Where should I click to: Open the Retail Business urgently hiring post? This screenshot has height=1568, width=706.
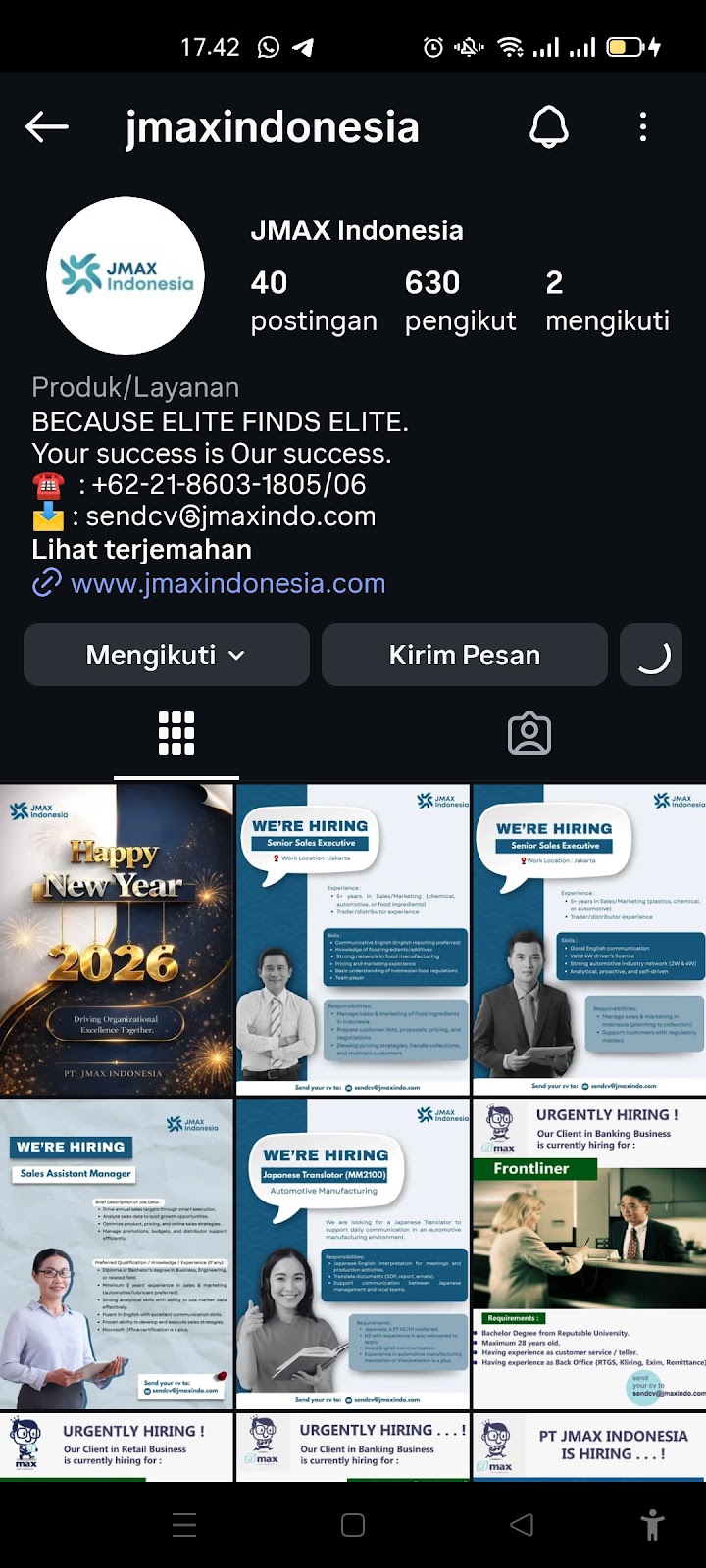tap(117, 1446)
